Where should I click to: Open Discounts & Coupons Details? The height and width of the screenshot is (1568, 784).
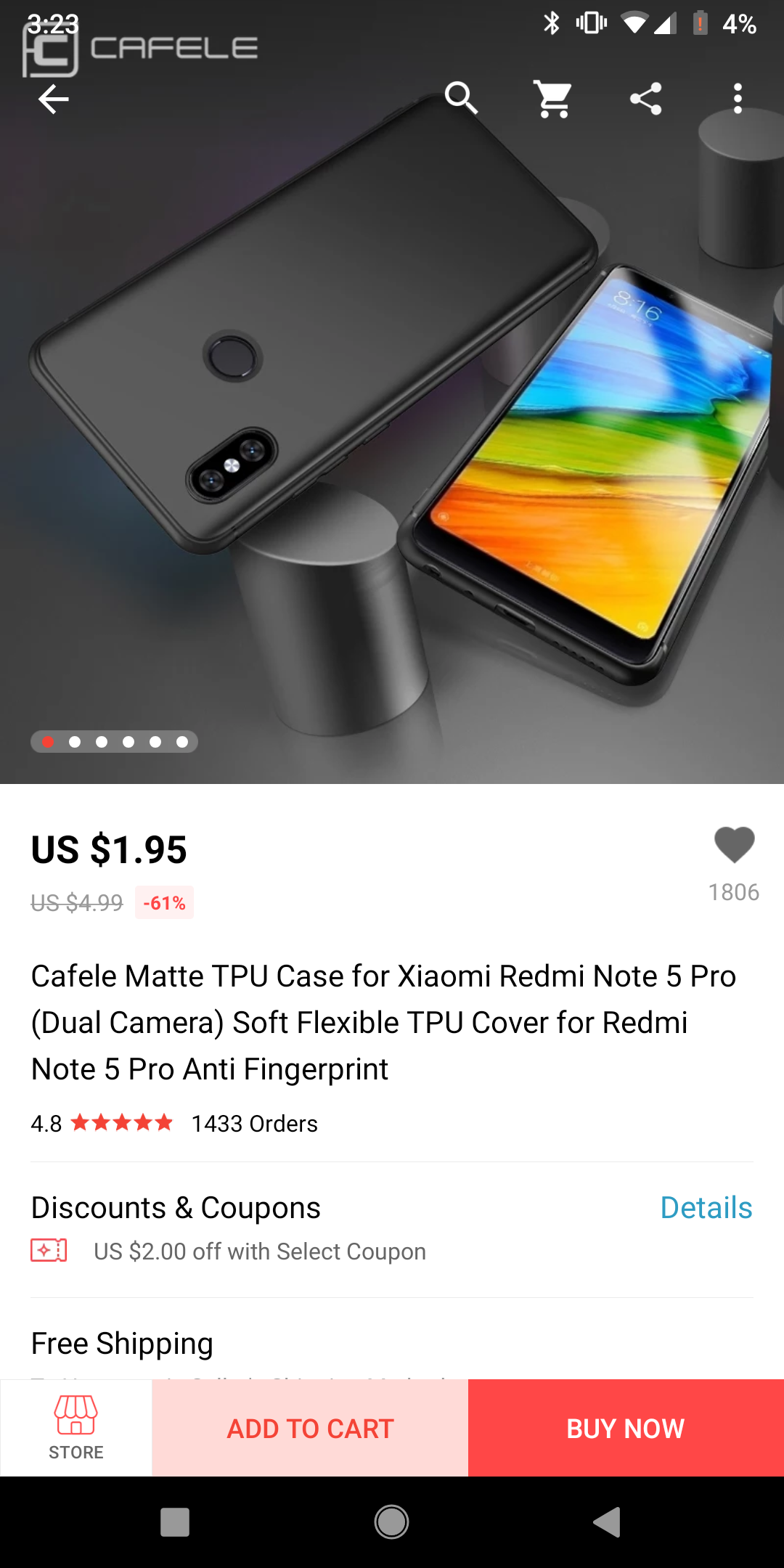point(706,1208)
